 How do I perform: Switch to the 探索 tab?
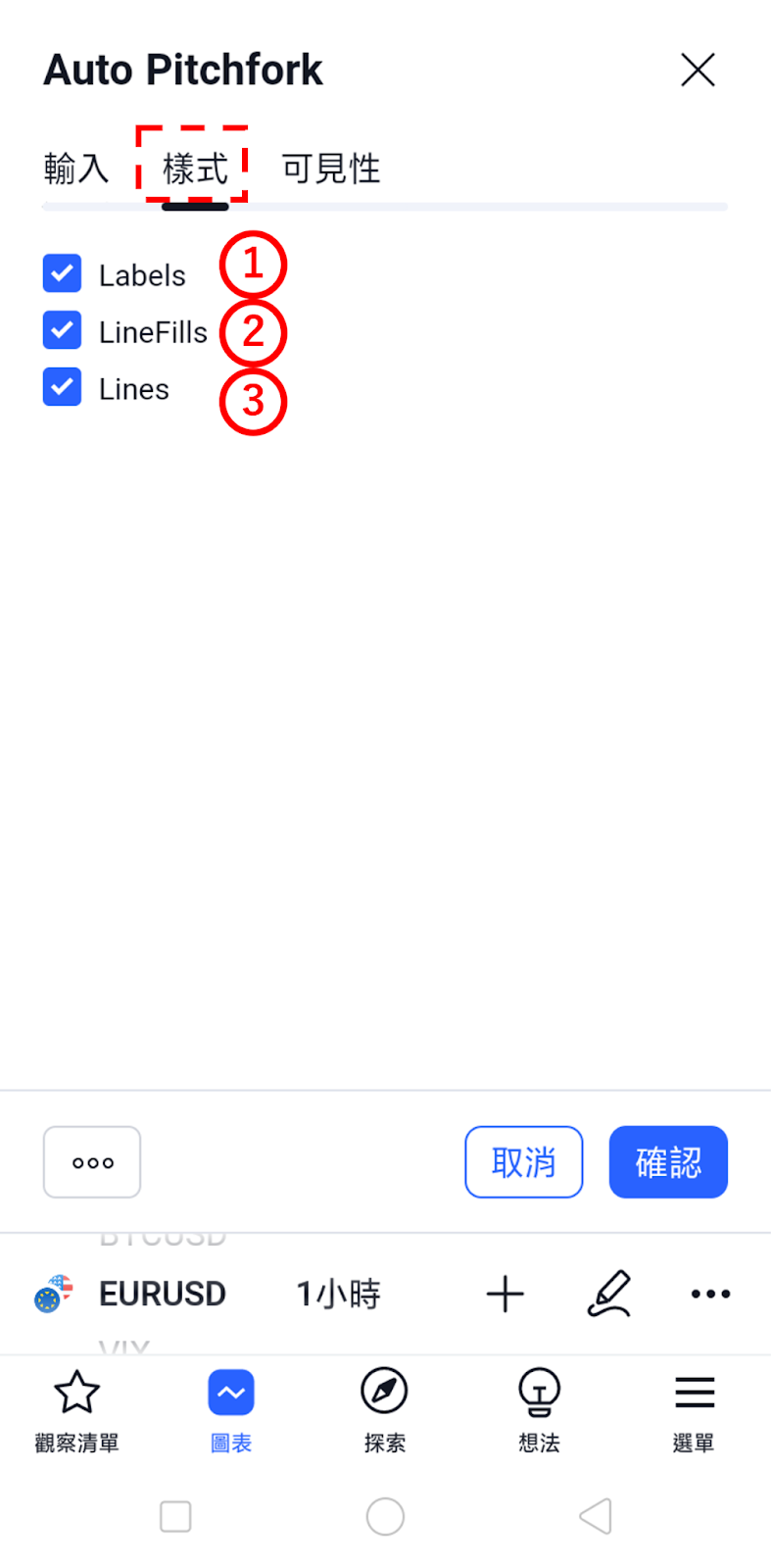coord(384,1411)
